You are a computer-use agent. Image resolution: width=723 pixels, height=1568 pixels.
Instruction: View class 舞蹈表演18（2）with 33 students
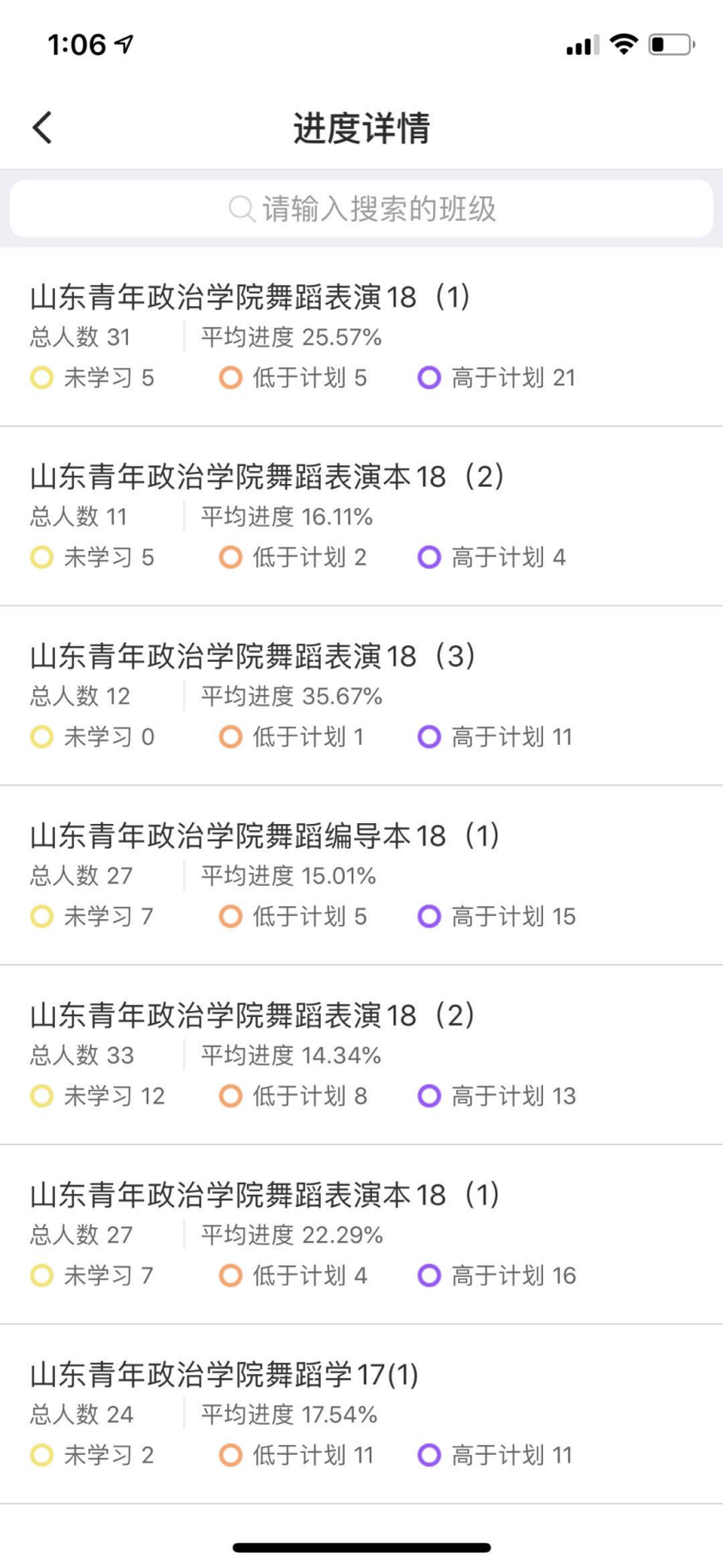[x=361, y=1054]
